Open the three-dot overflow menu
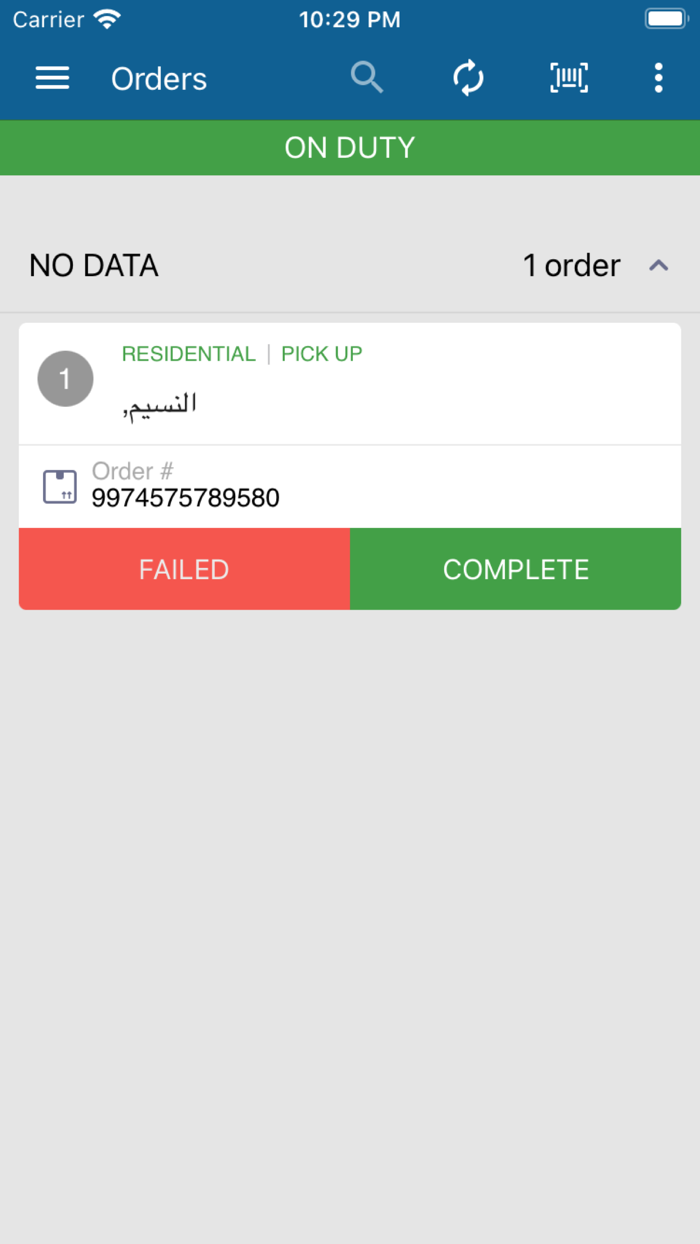Image resolution: width=700 pixels, height=1244 pixels. pos(658,79)
